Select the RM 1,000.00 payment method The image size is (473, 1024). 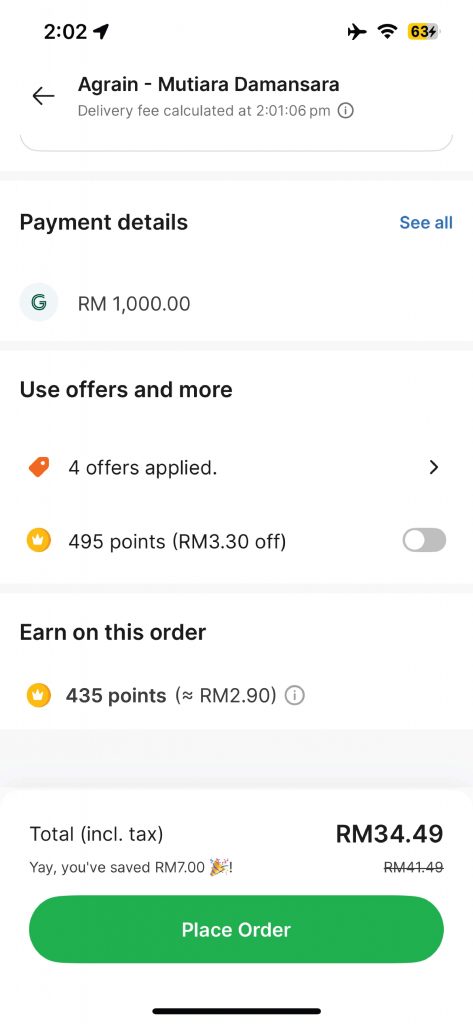(236, 304)
